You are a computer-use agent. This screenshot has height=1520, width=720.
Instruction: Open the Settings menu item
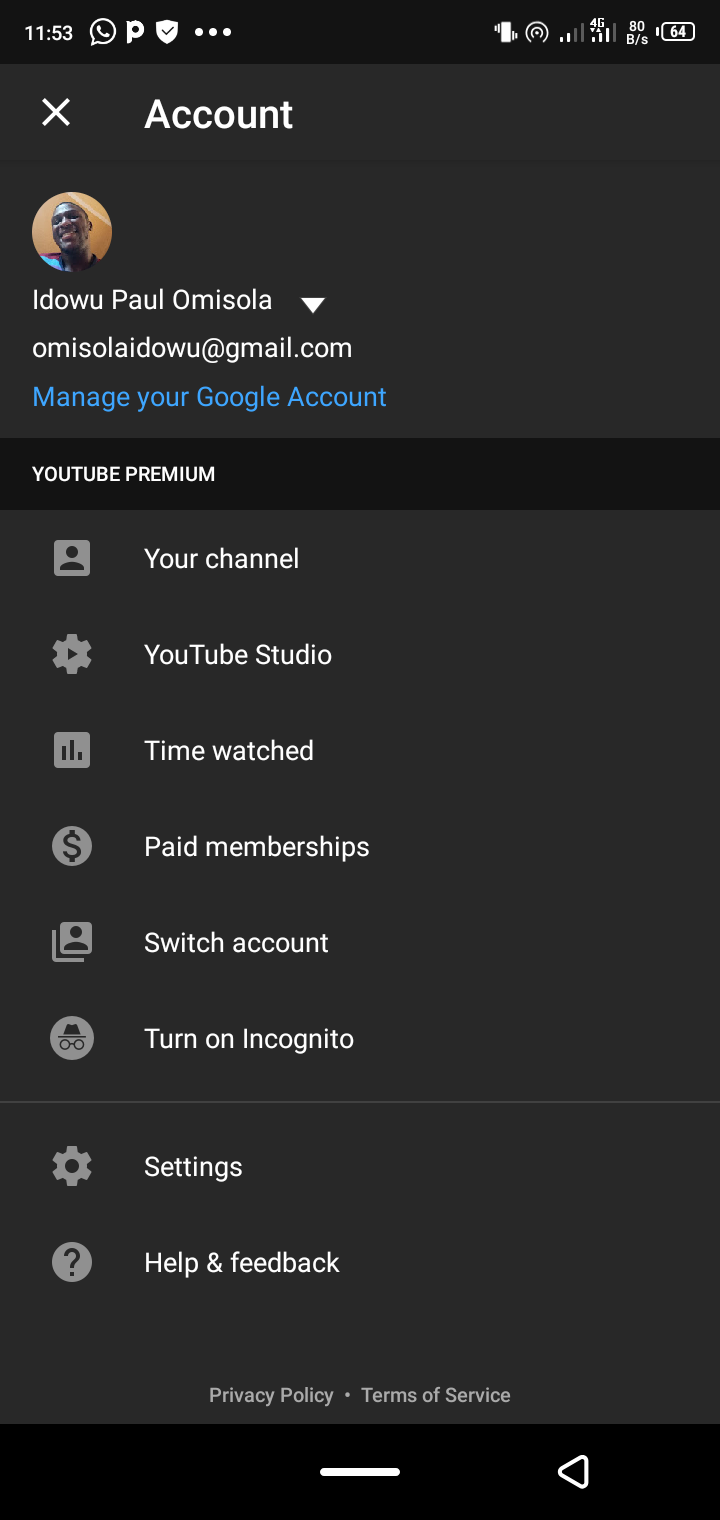[x=192, y=1165]
